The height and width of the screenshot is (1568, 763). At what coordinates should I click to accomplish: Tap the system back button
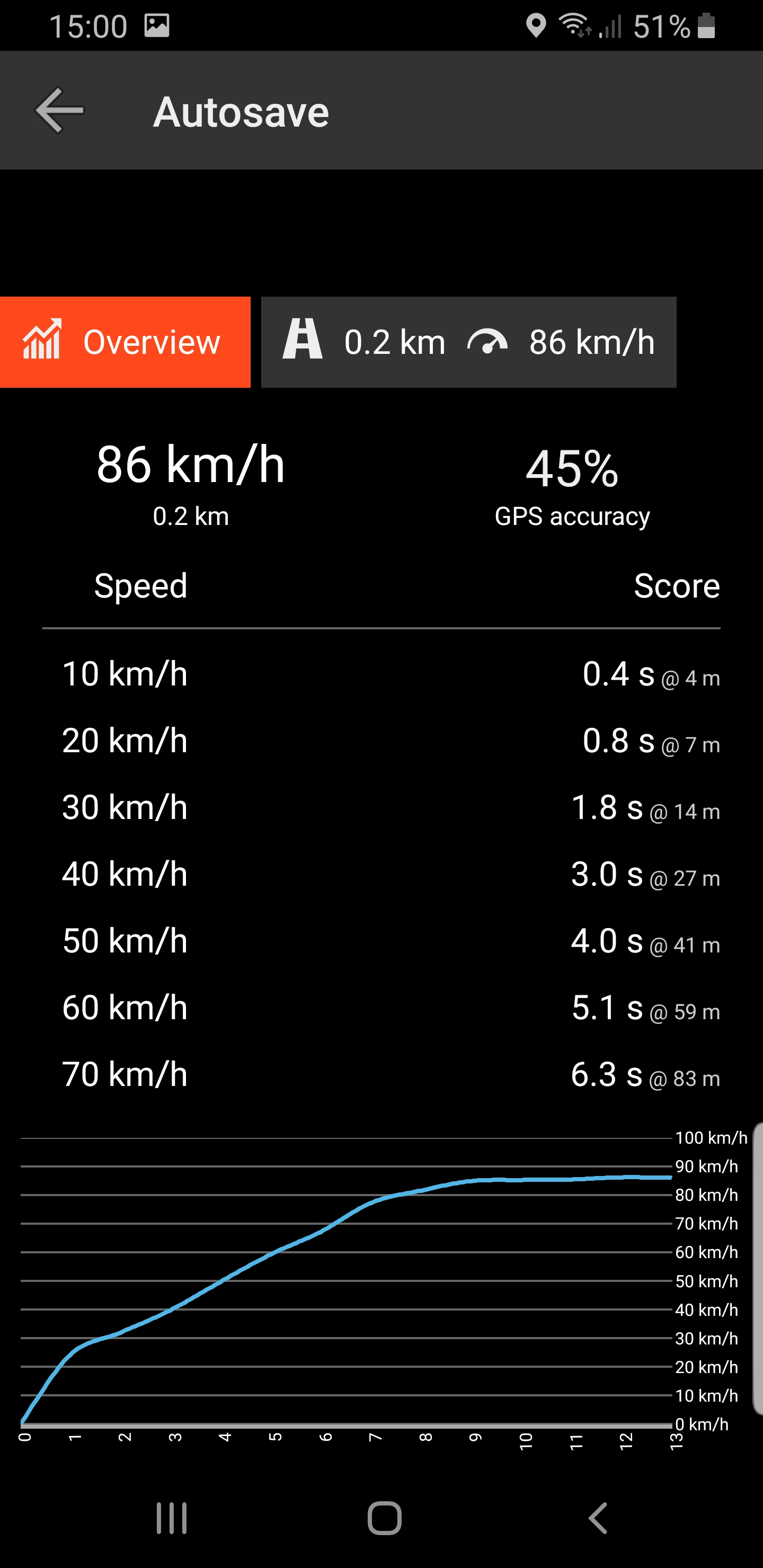[x=597, y=1518]
